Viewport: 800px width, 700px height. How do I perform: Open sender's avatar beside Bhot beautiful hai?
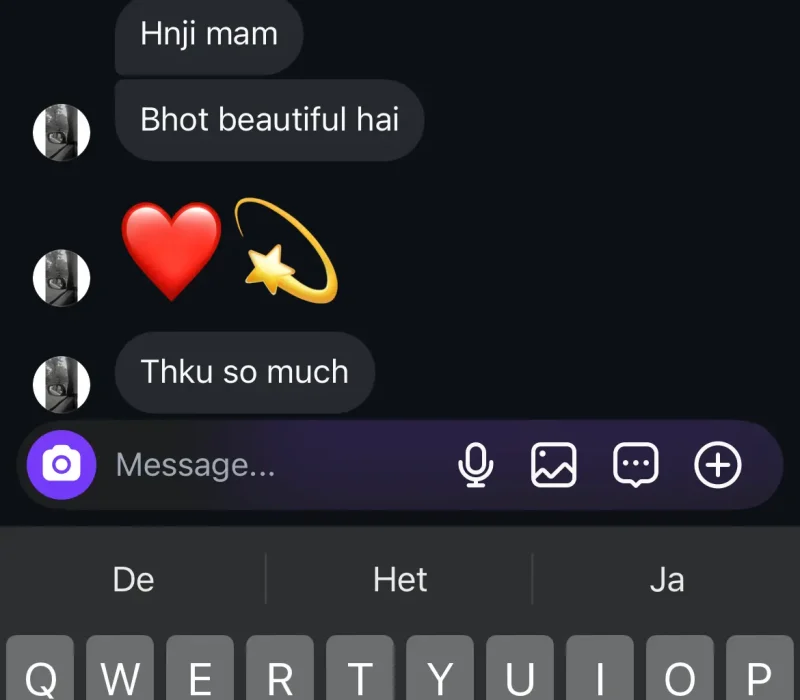click(x=62, y=132)
